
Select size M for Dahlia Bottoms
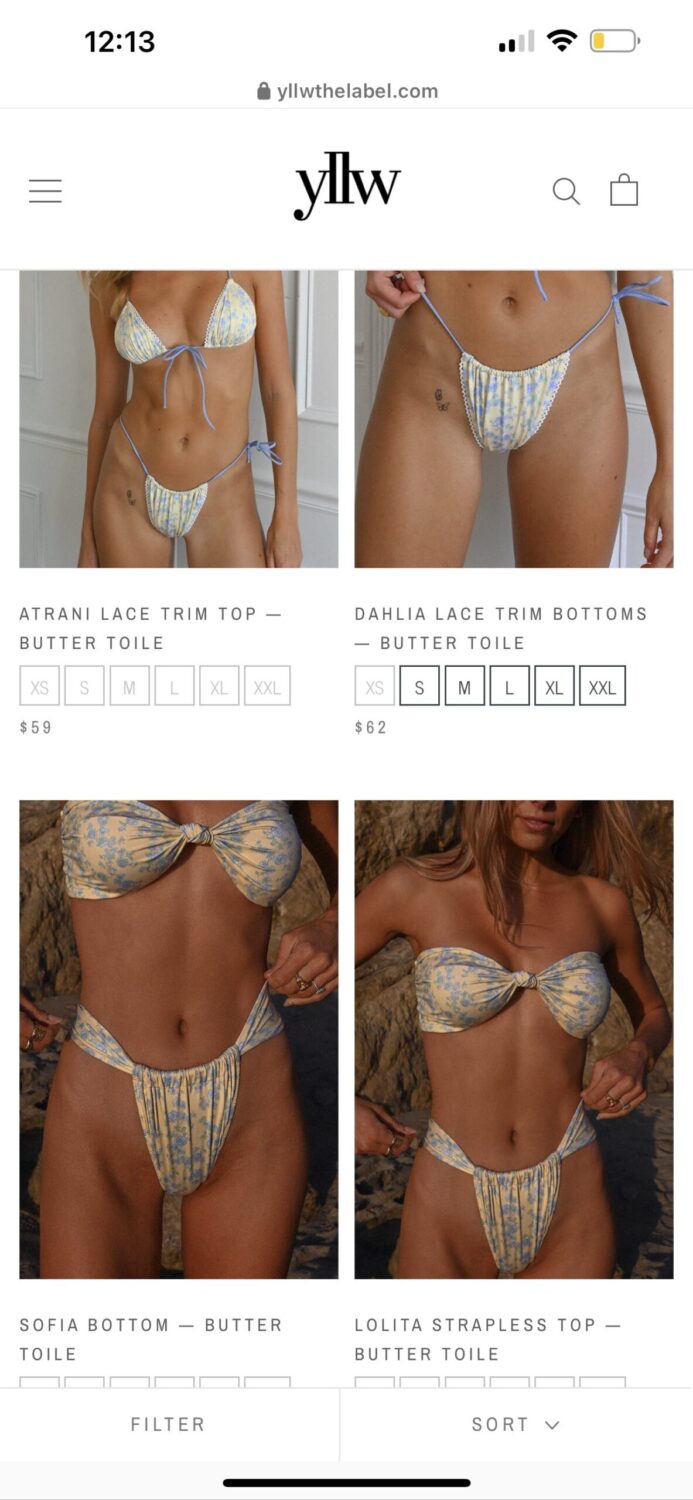[464, 687]
